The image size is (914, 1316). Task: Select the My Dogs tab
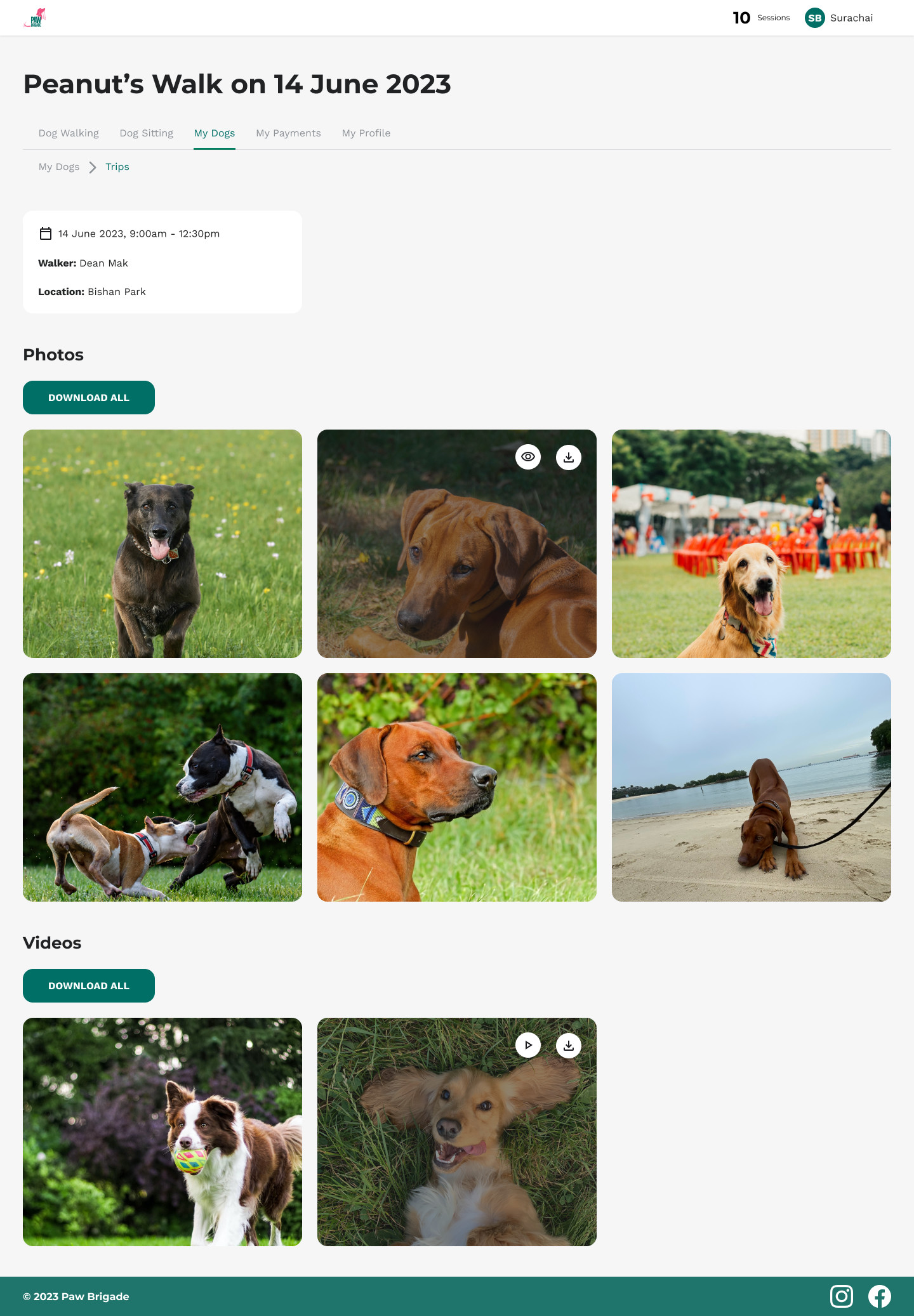coord(215,133)
